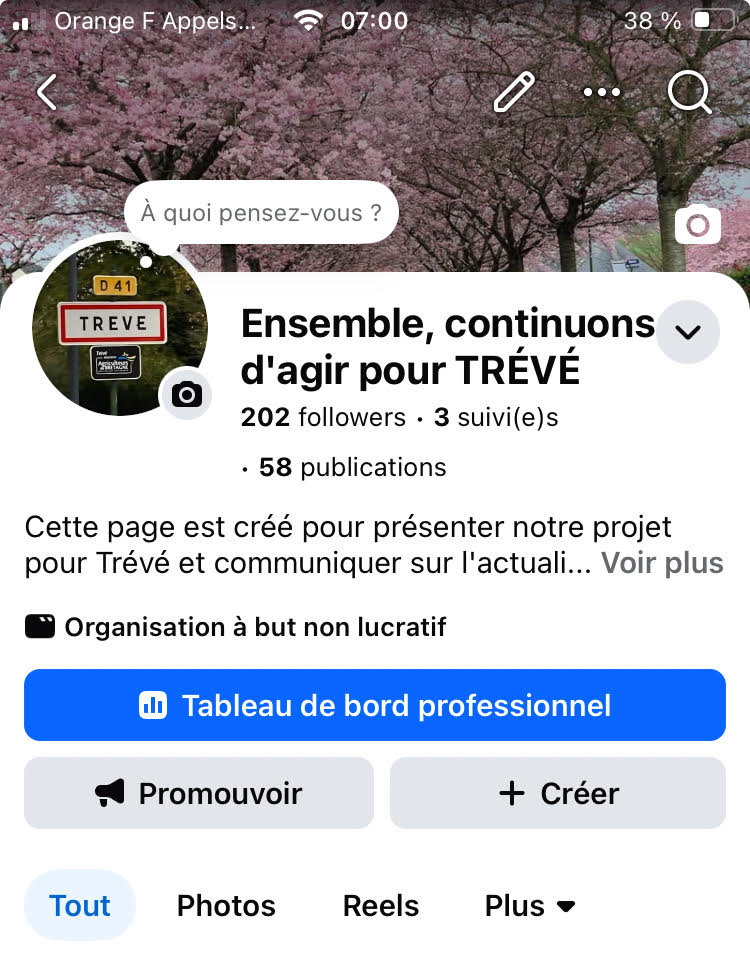Open the three-dot overflow menu
This screenshot has height=970, width=750.
point(601,92)
